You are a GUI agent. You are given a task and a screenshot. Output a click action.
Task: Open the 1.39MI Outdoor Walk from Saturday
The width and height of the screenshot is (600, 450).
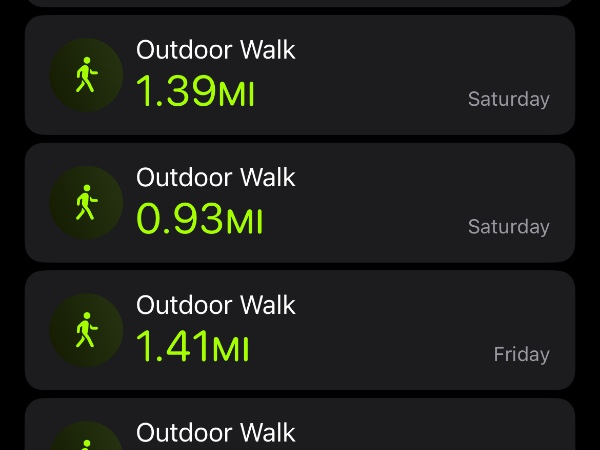300,75
